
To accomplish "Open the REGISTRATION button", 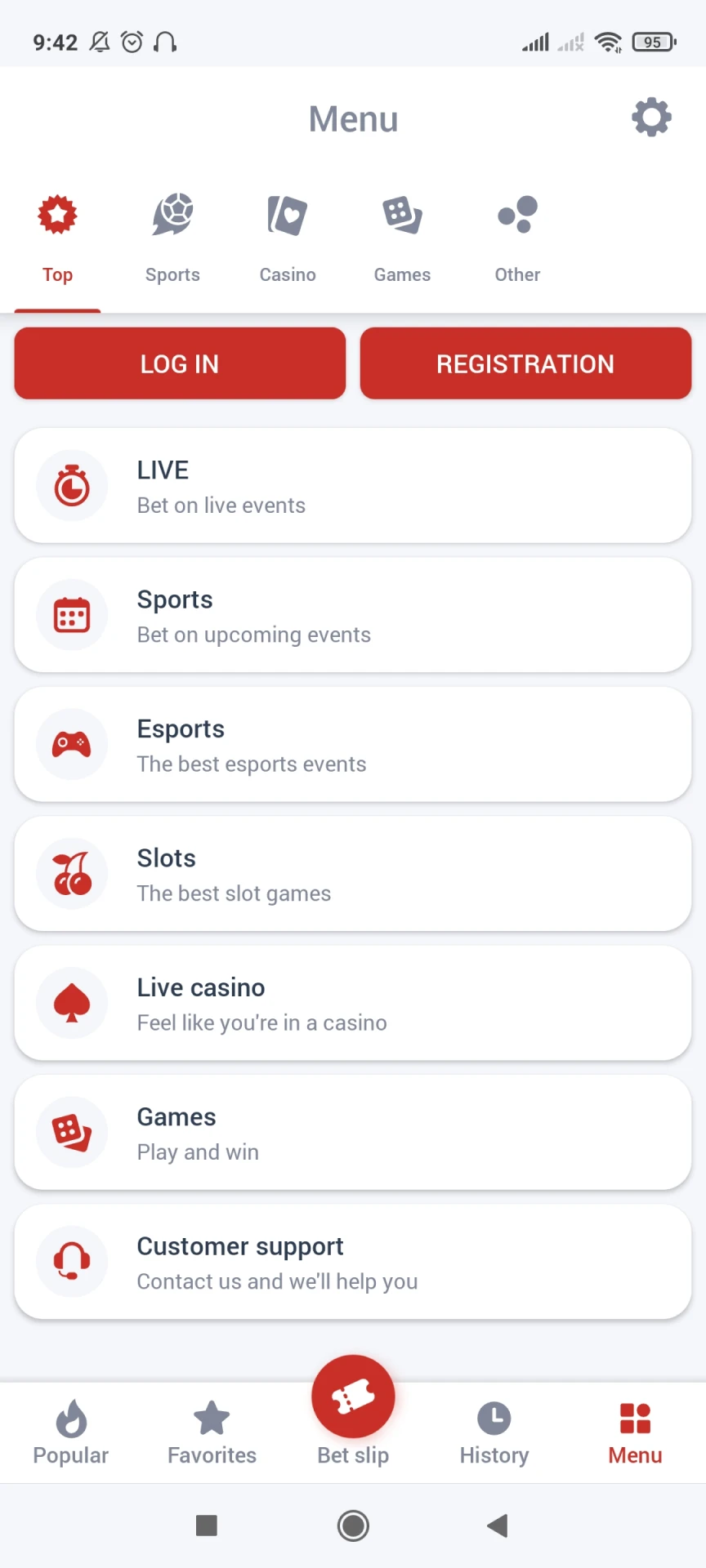I will 525,363.
